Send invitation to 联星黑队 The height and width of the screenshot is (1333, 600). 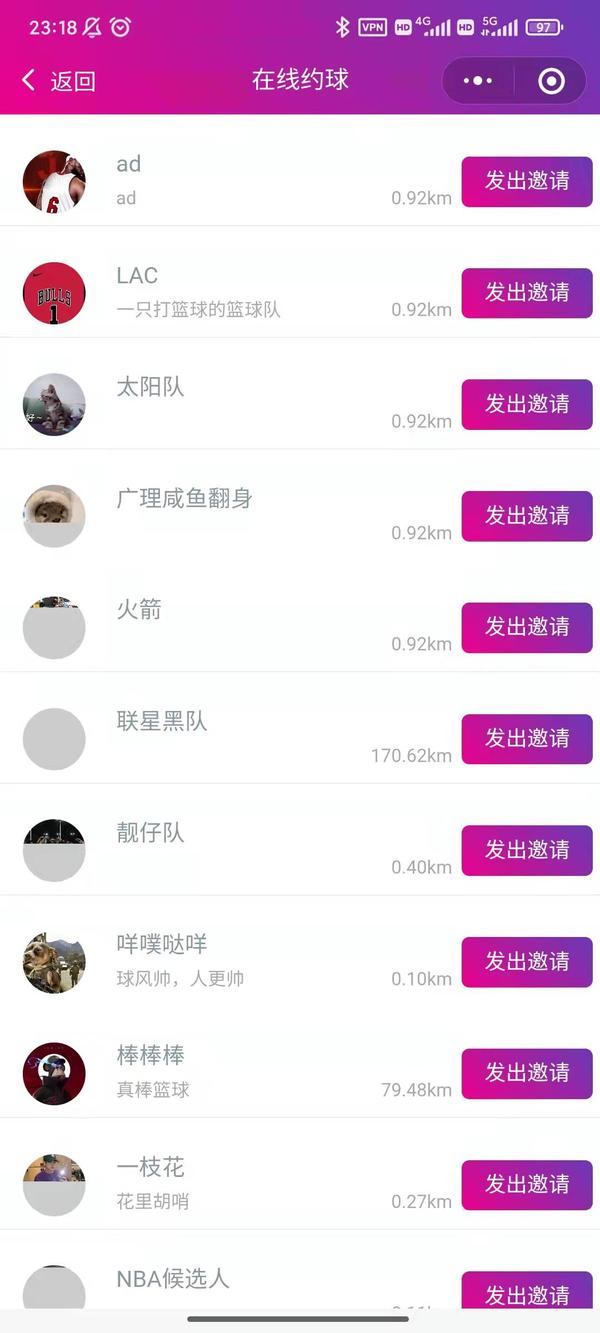(x=526, y=739)
